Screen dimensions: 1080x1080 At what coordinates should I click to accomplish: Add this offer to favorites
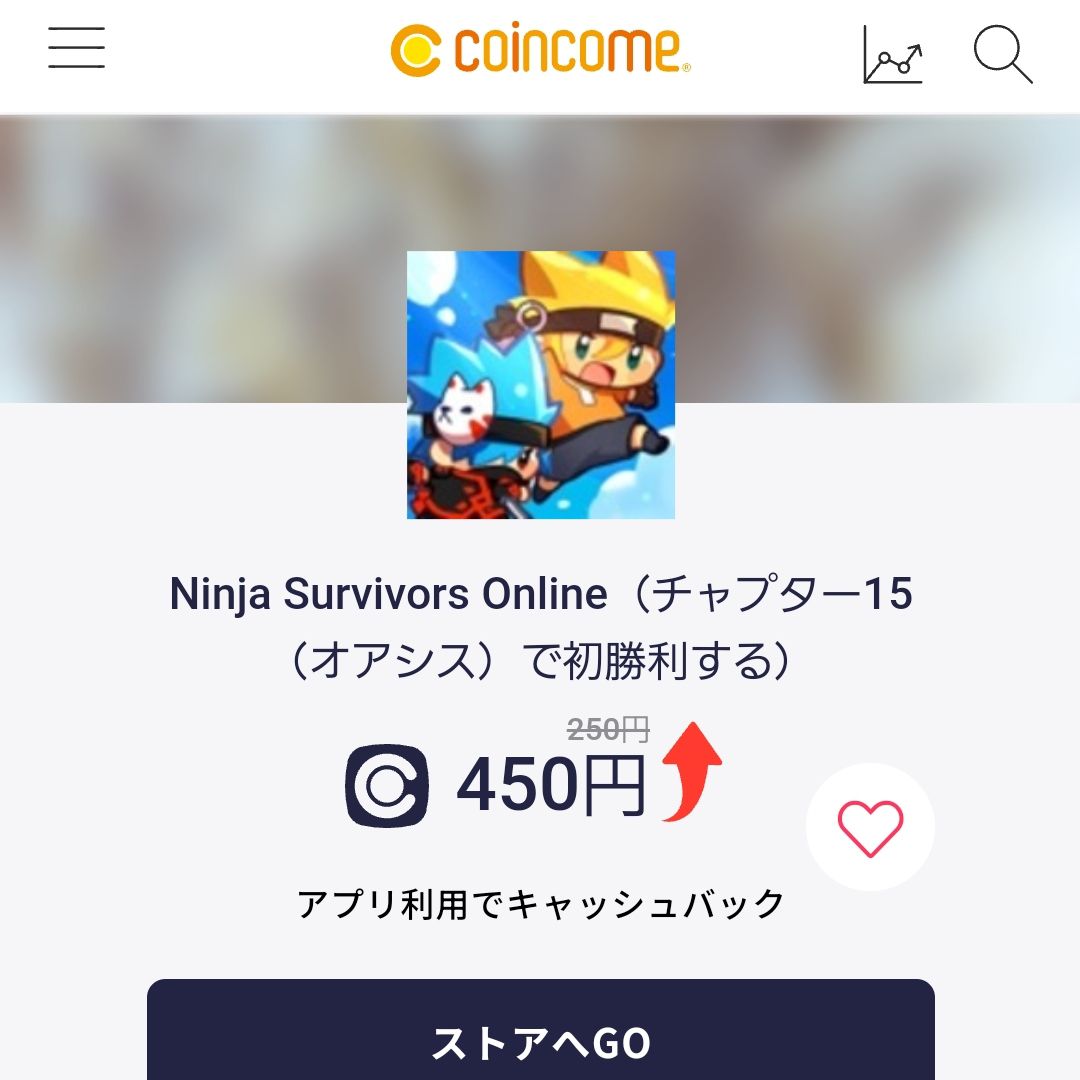point(870,827)
